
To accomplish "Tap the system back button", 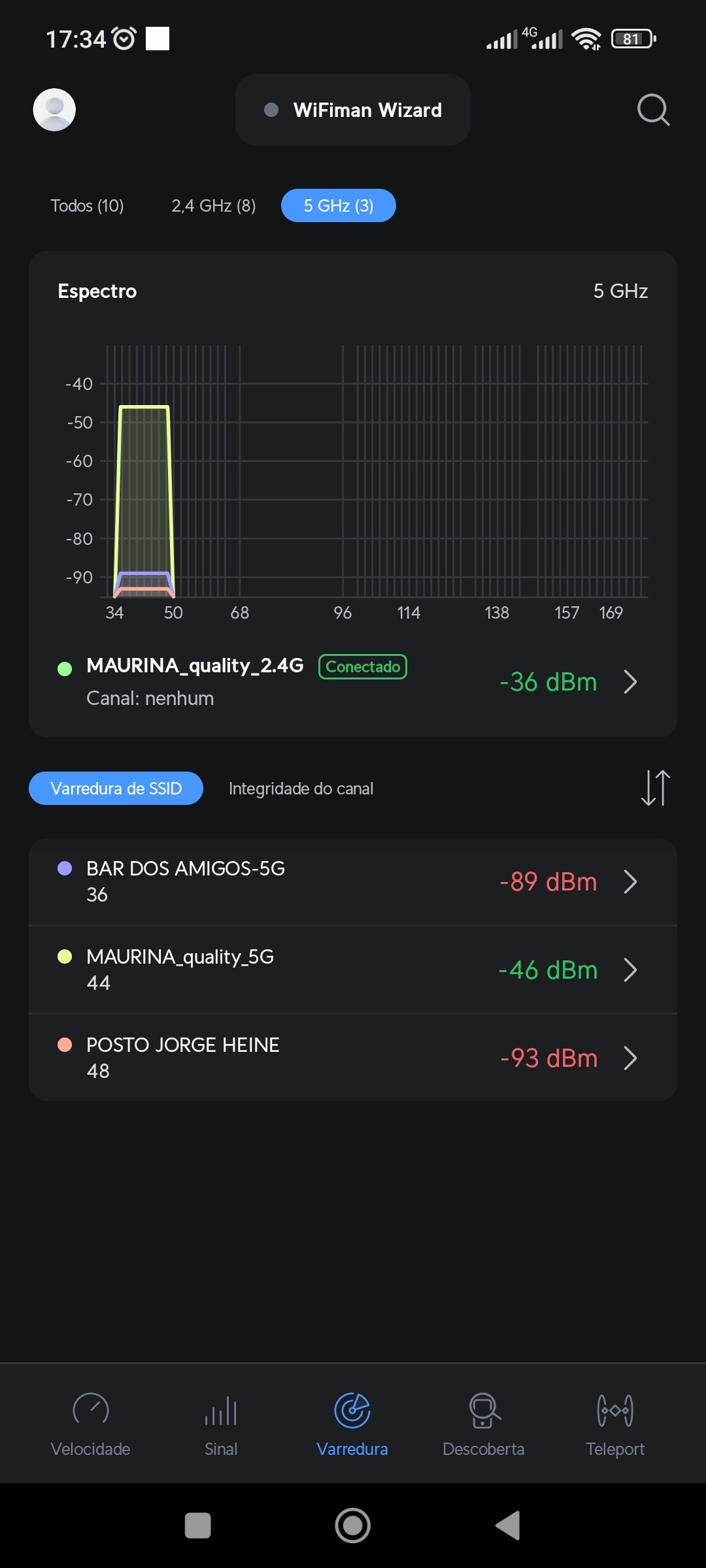I will tap(508, 1526).
